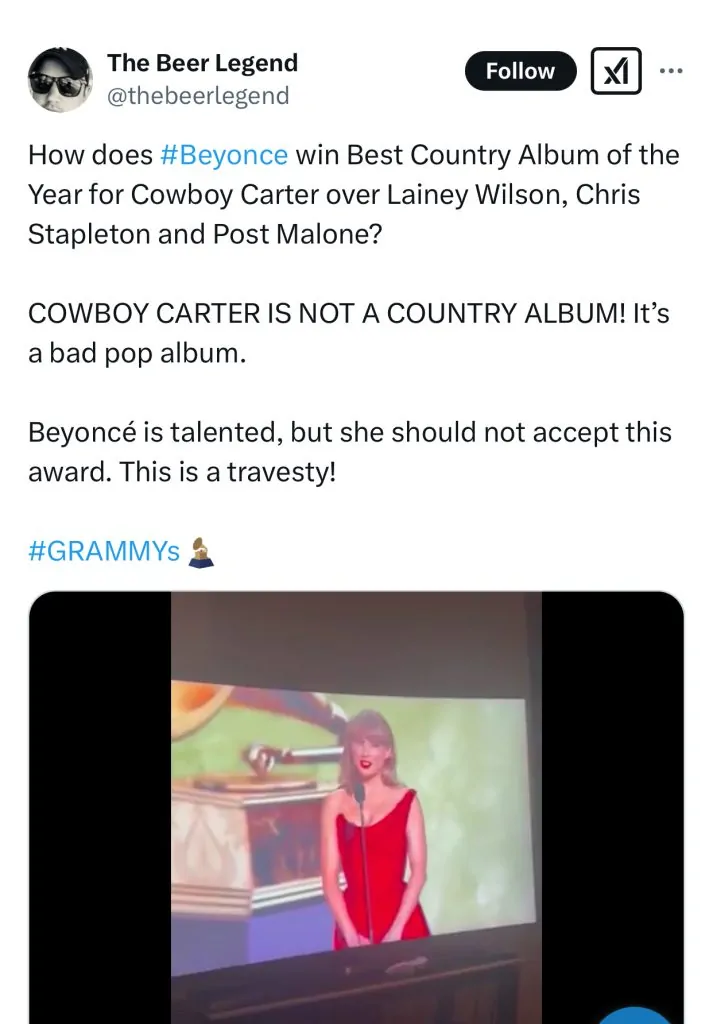Open The Beer Legend's profile picture
This screenshot has width=713, height=1024.
[x=60, y=79]
